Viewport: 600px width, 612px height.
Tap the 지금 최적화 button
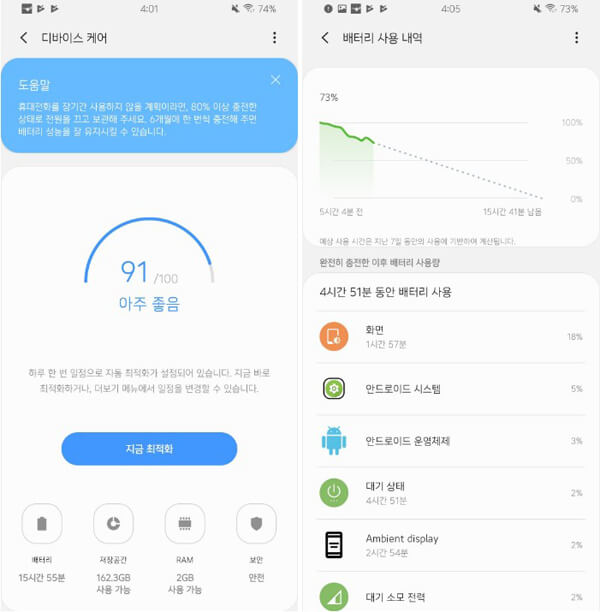[149, 449]
